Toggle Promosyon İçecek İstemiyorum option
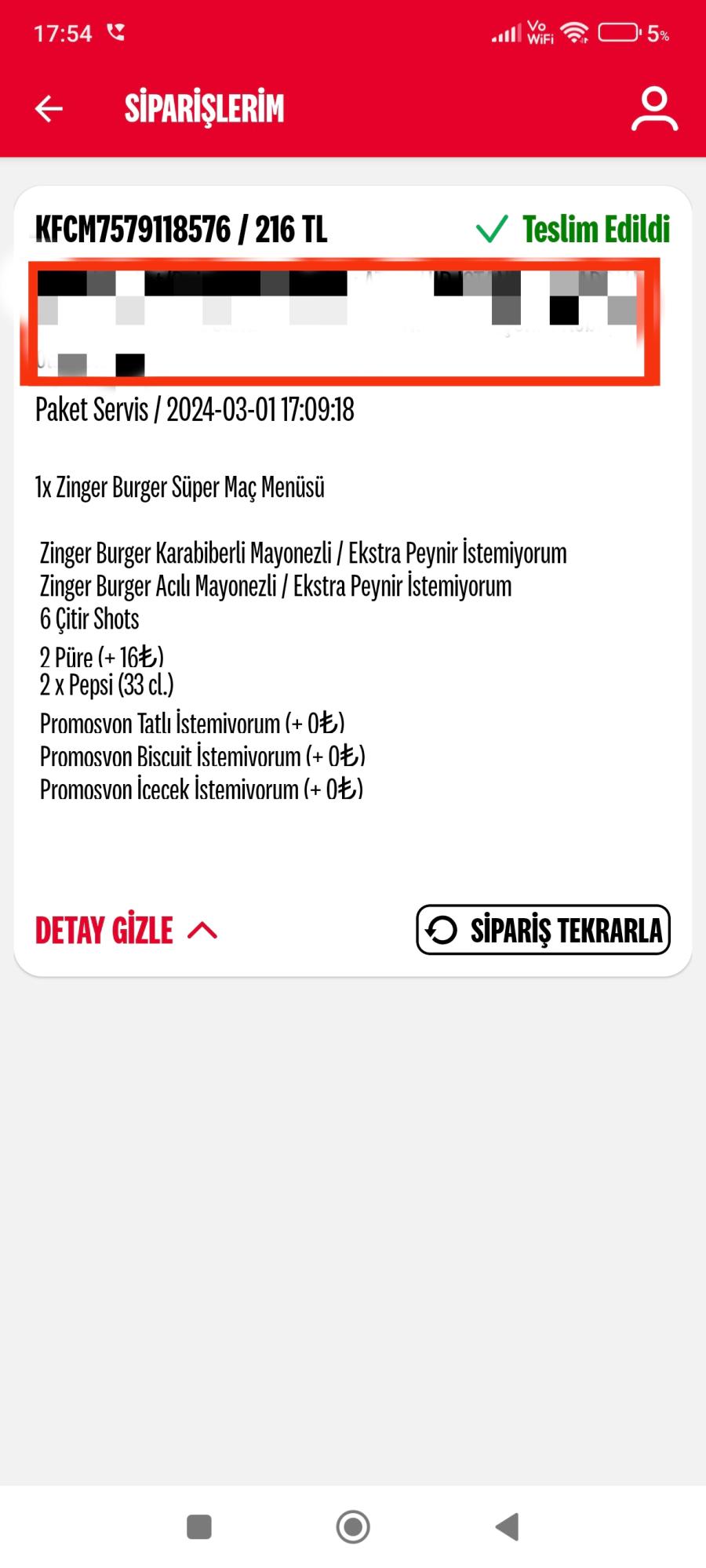The height and width of the screenshot is (1568, 706). 202,790
